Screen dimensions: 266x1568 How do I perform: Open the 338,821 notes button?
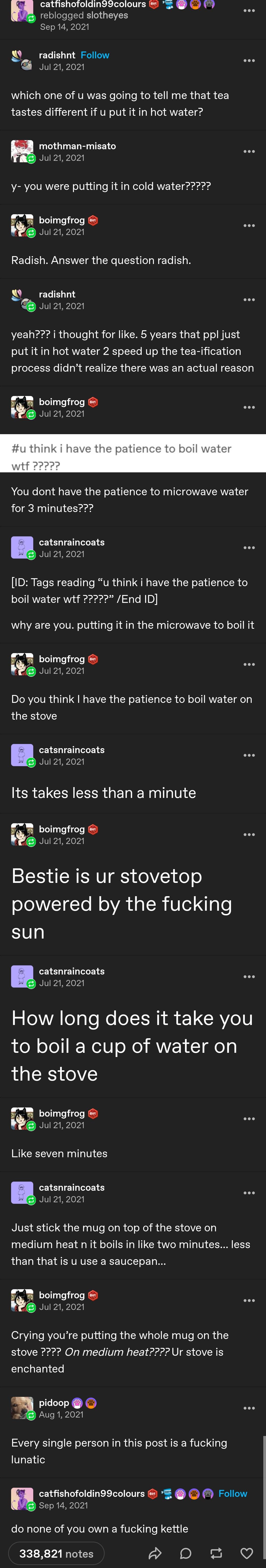point(56,1553)
